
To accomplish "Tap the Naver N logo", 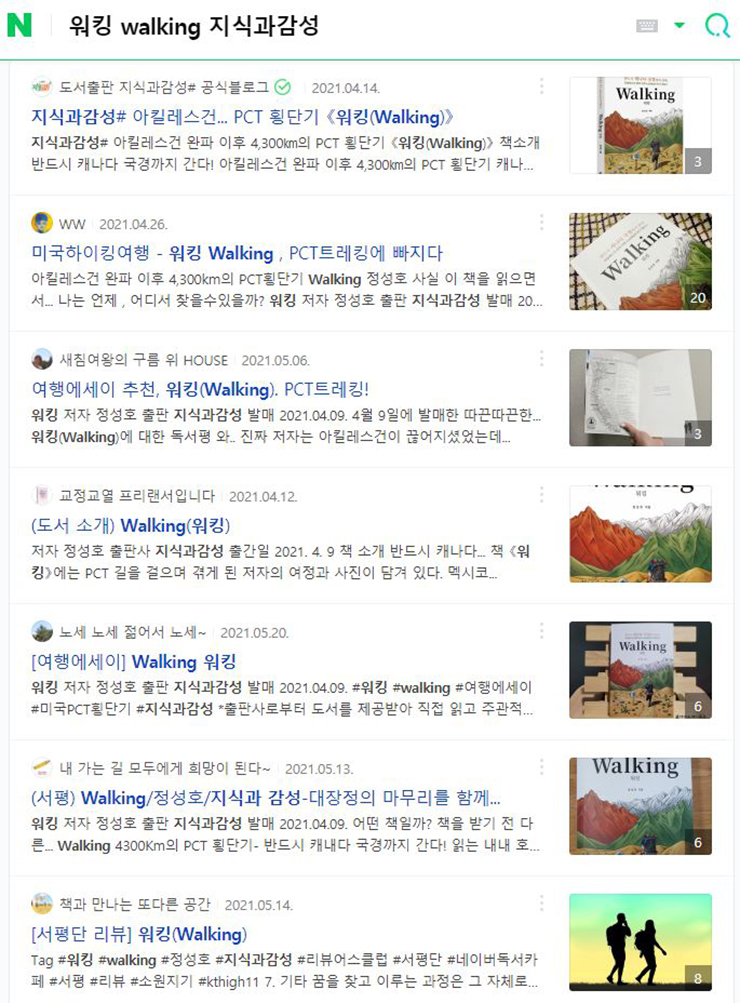I will (x=19, y=26).
